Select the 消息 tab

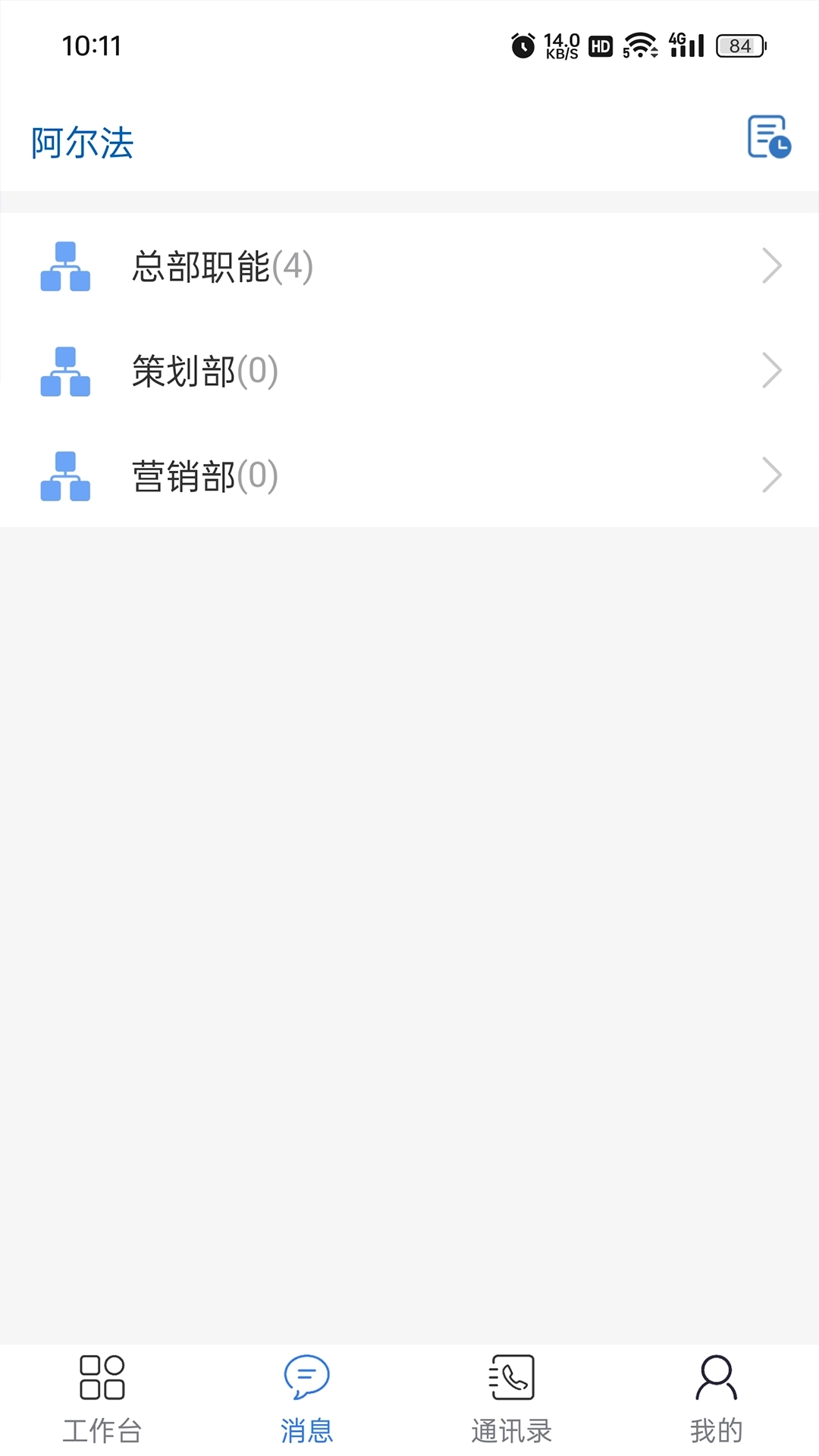click(x=307, y=1399)
